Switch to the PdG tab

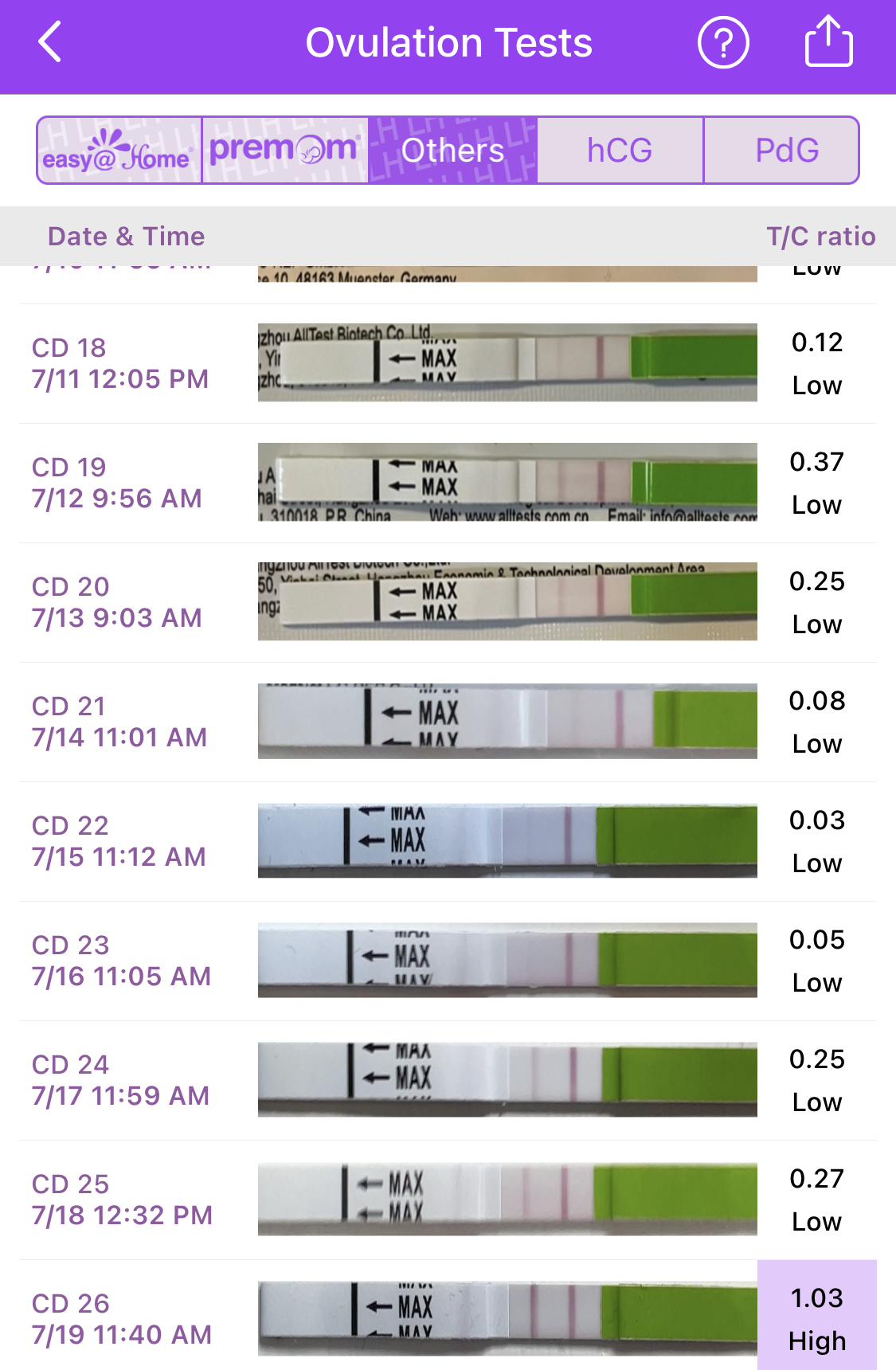pyautogui.click(x=786, y=151)
